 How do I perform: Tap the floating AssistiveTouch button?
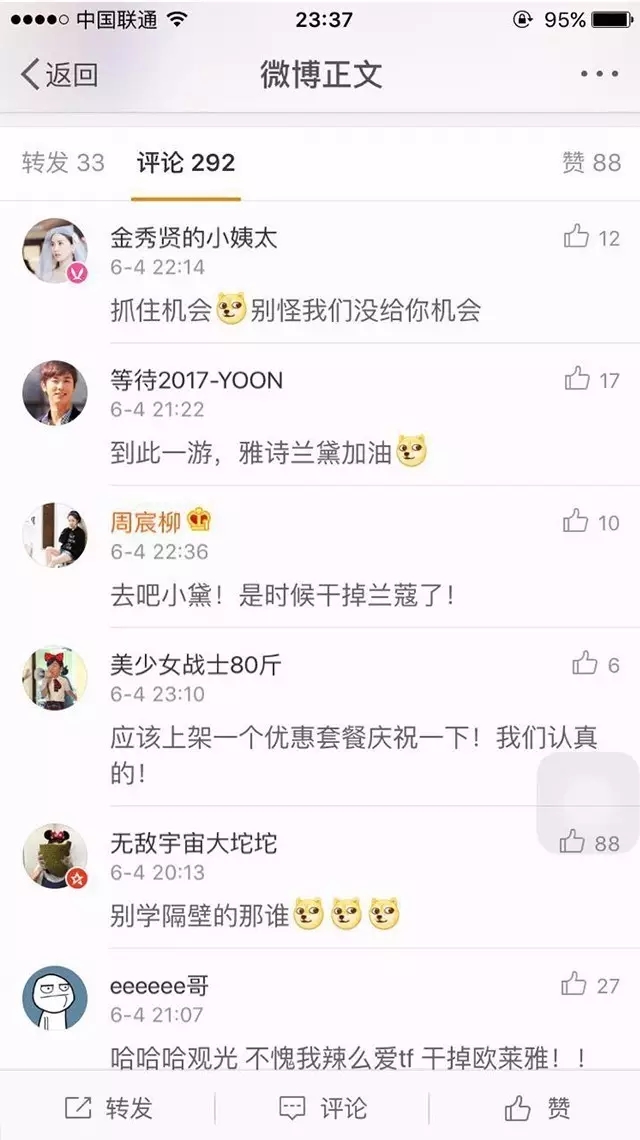[x=588, y=802]
